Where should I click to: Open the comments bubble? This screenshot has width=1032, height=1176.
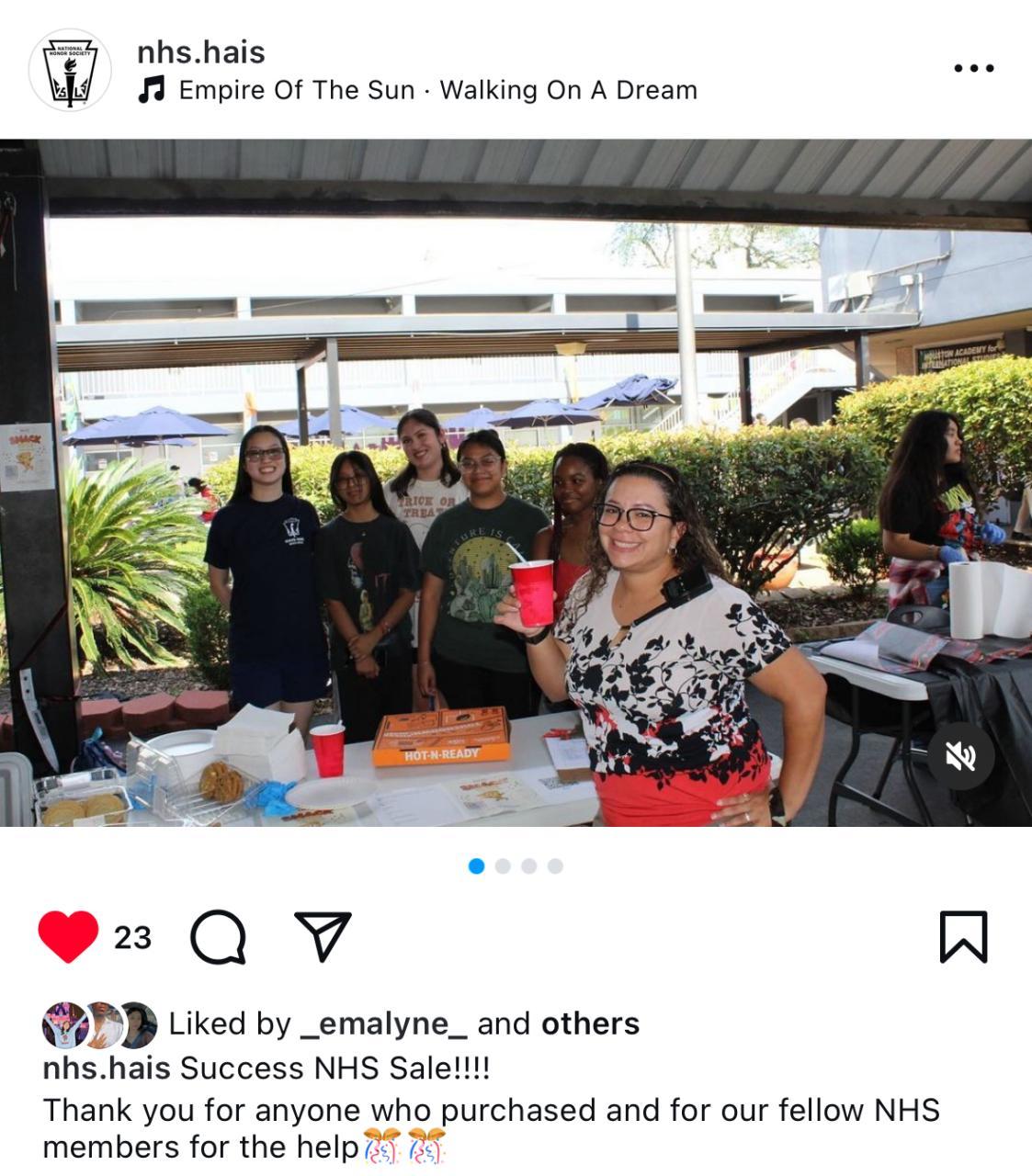point(218,938)
